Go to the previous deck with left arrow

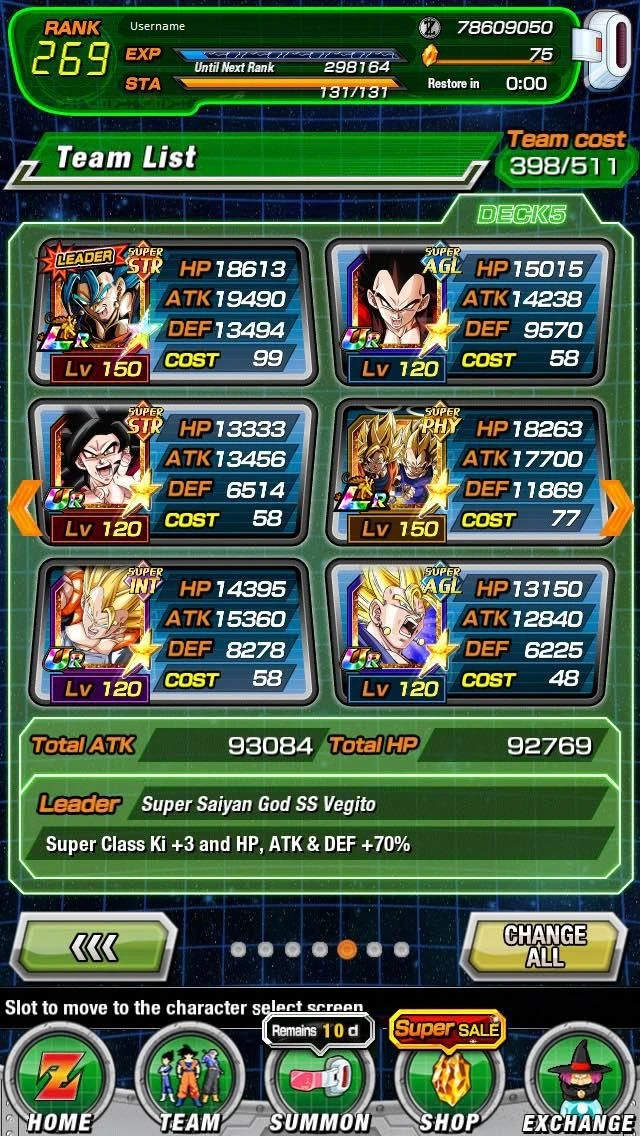pyautogui.click(x=24, y=508)
